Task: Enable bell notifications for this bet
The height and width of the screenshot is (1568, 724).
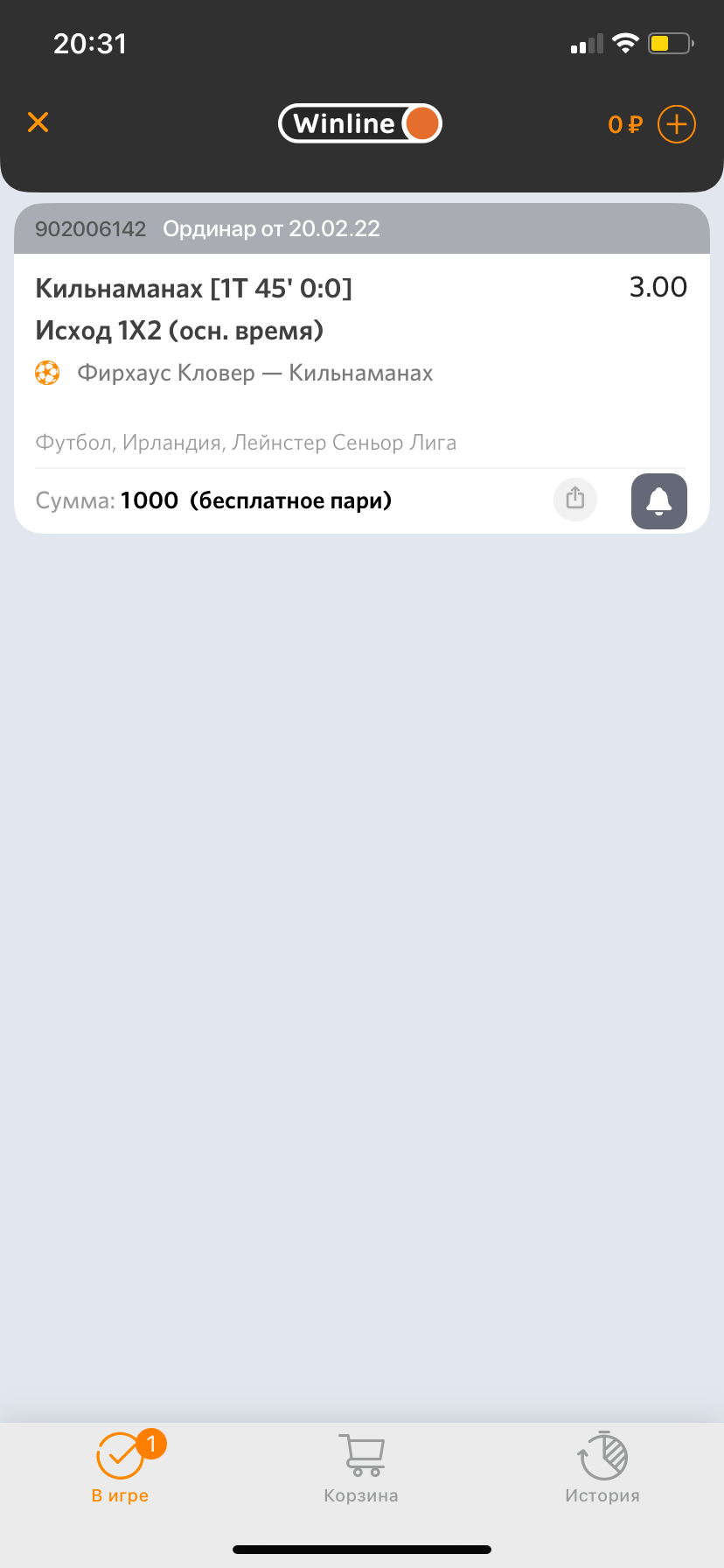Action: 659,501
